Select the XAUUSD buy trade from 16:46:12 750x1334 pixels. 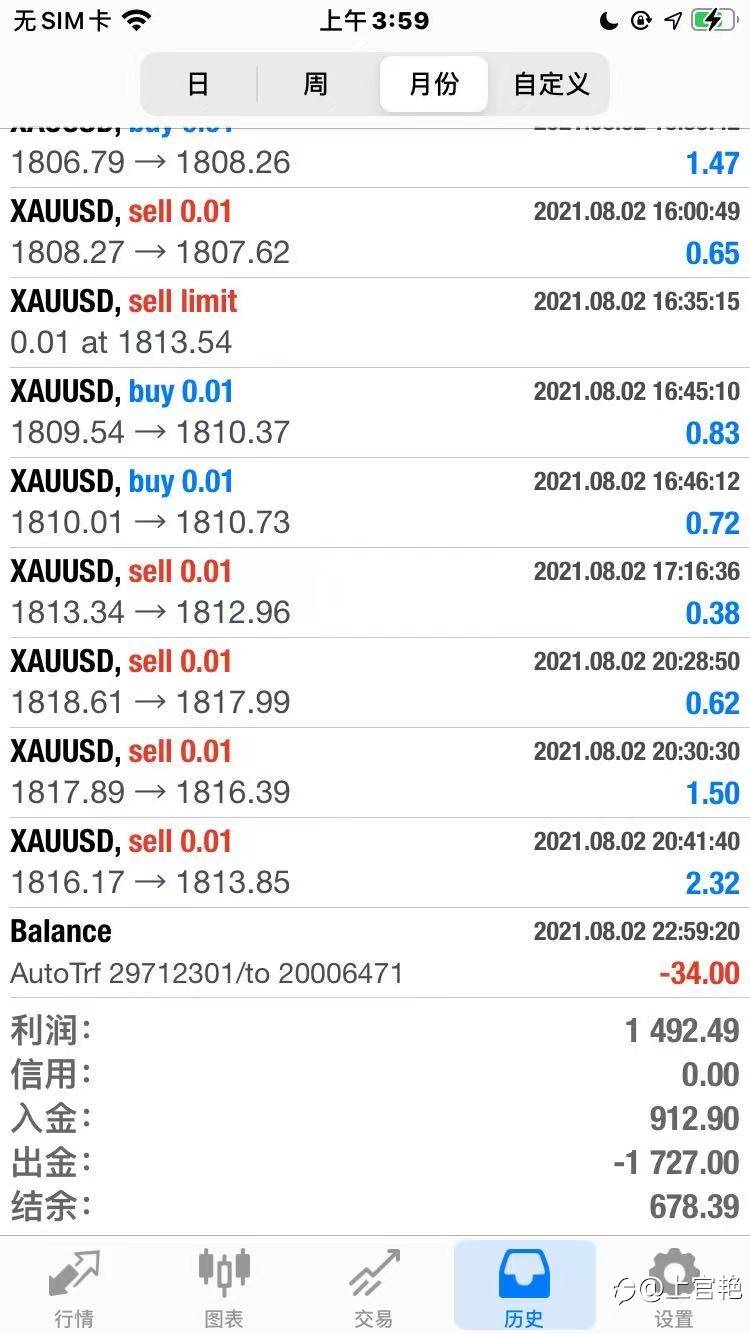point(375,502)
